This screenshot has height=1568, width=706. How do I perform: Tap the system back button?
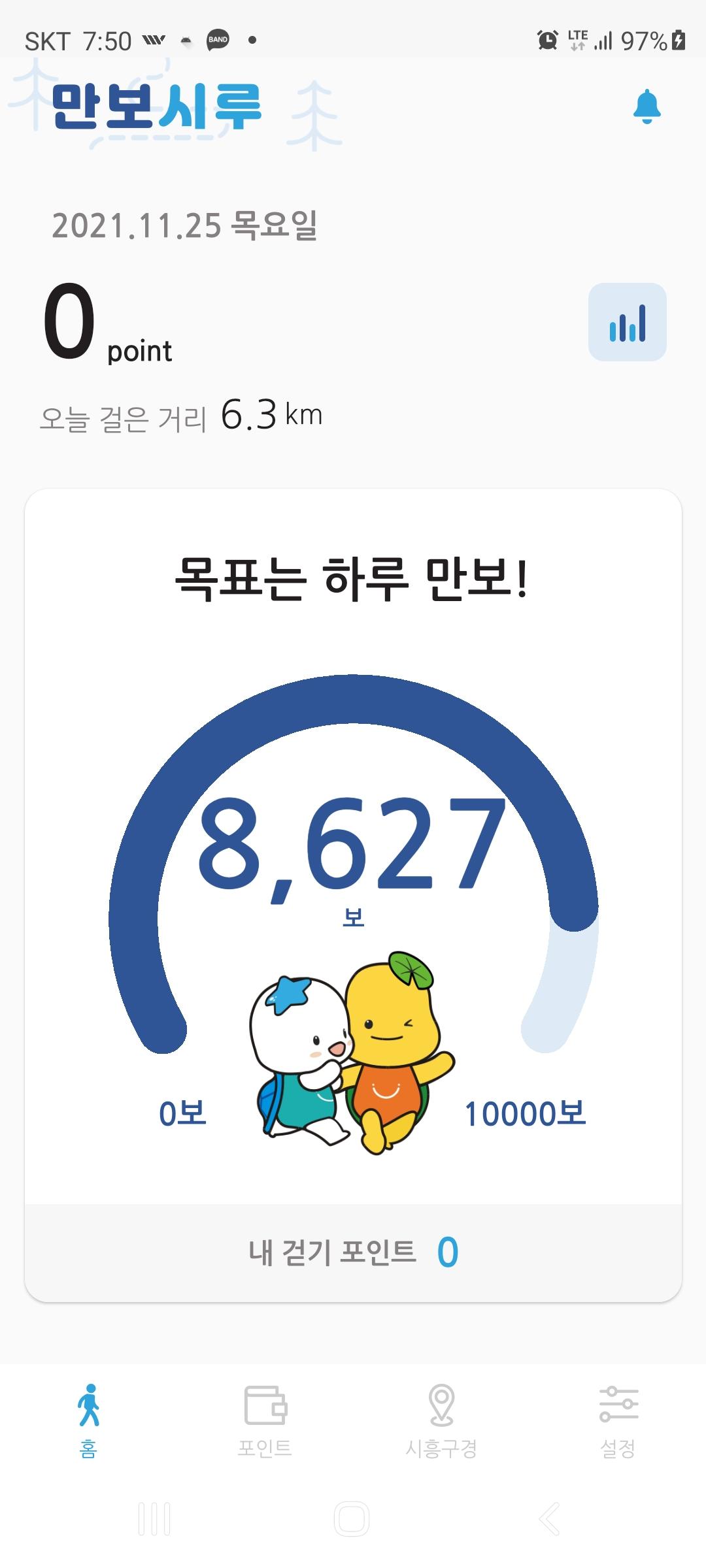coord(549,1519)
